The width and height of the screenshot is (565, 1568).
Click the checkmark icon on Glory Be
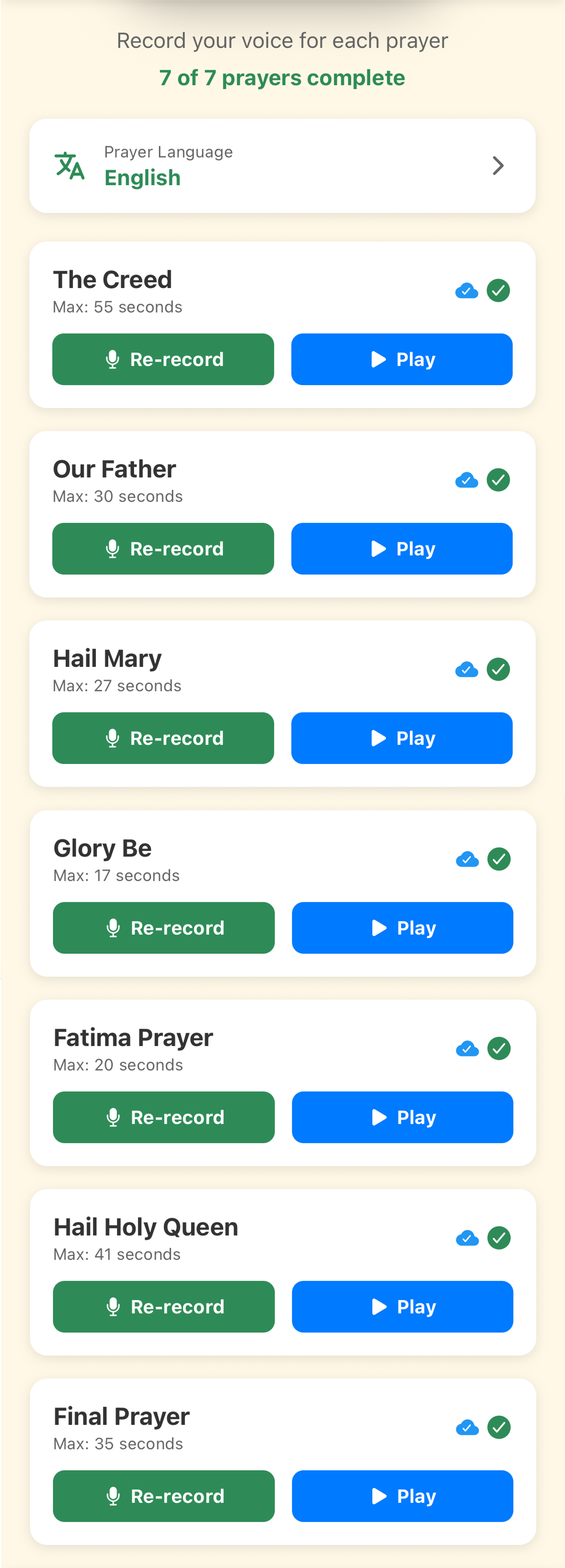coord(499,859)
